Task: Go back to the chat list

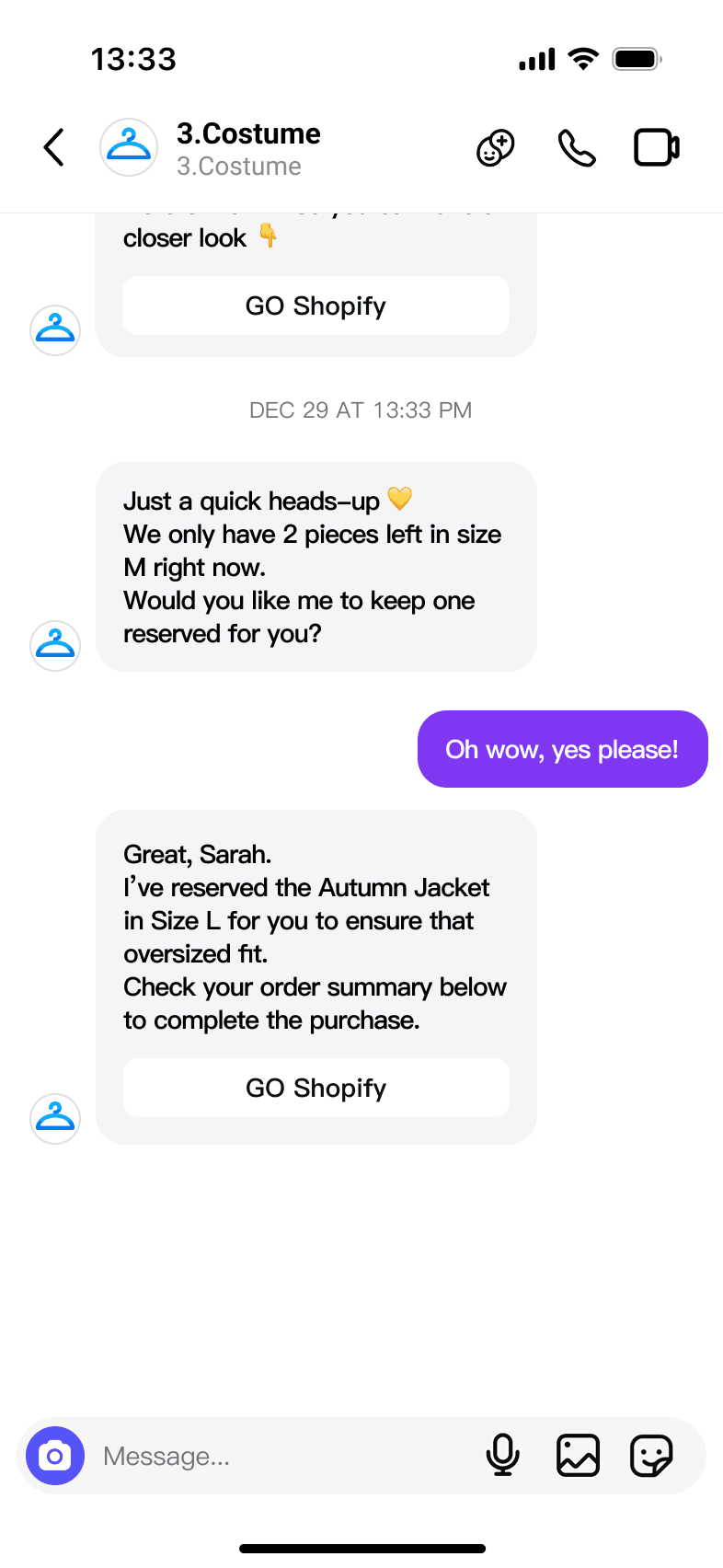Action: [x=54, y=147]
